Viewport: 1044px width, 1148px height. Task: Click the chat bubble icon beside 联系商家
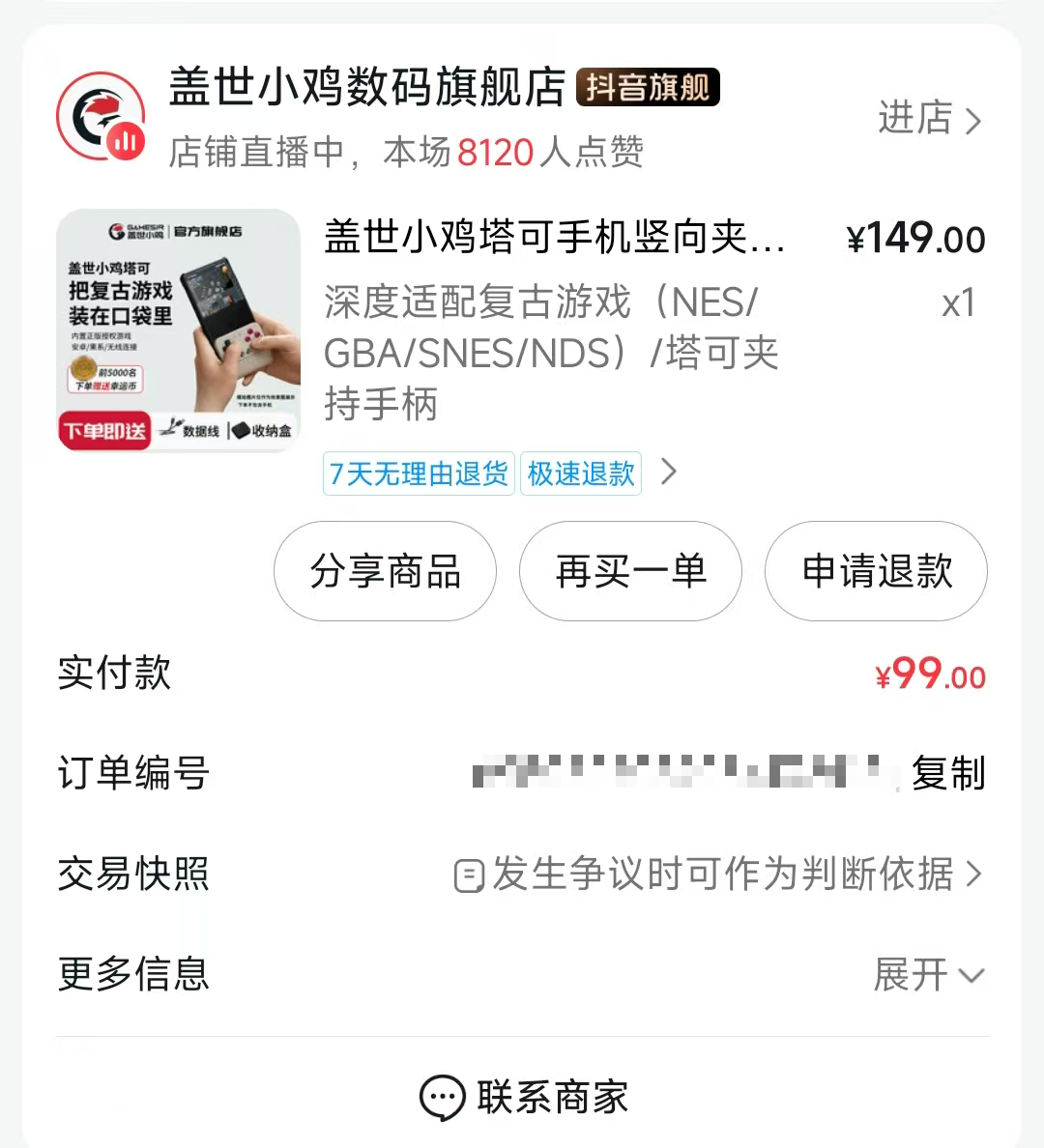pos(443,1096)
